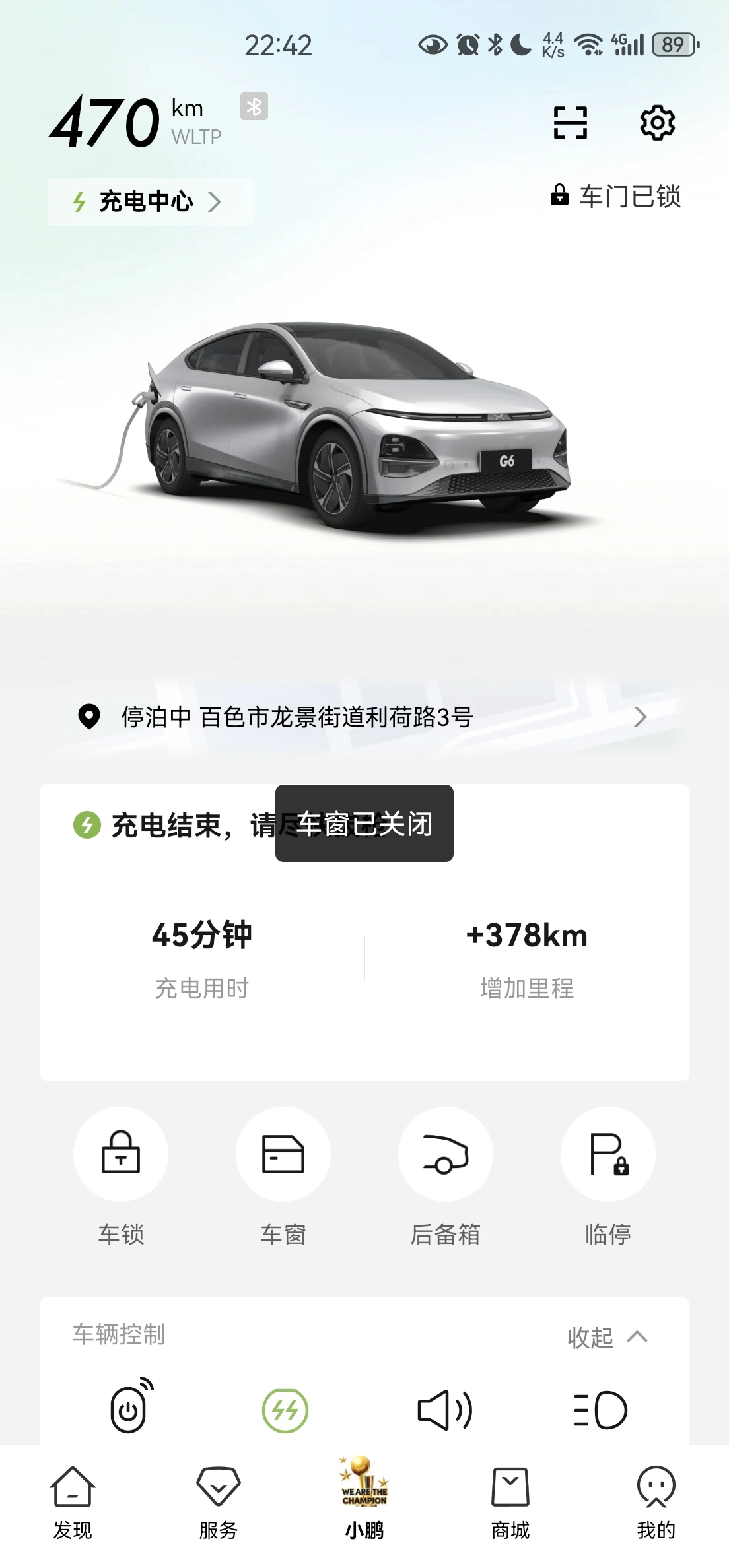Open the 充电结束 charging summary card
Viewport: 729px width, 1568px height.
364,932
